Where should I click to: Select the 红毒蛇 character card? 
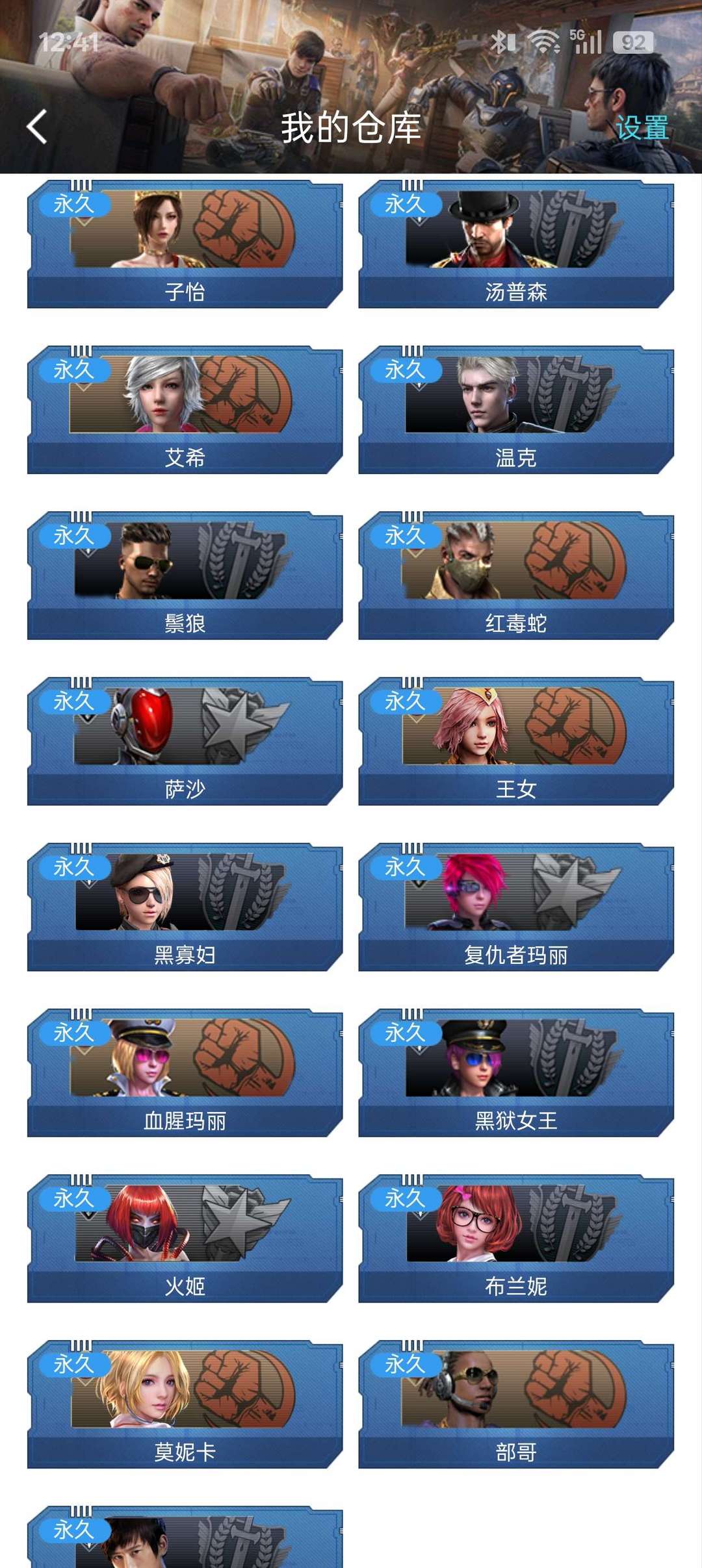point(515,576)
